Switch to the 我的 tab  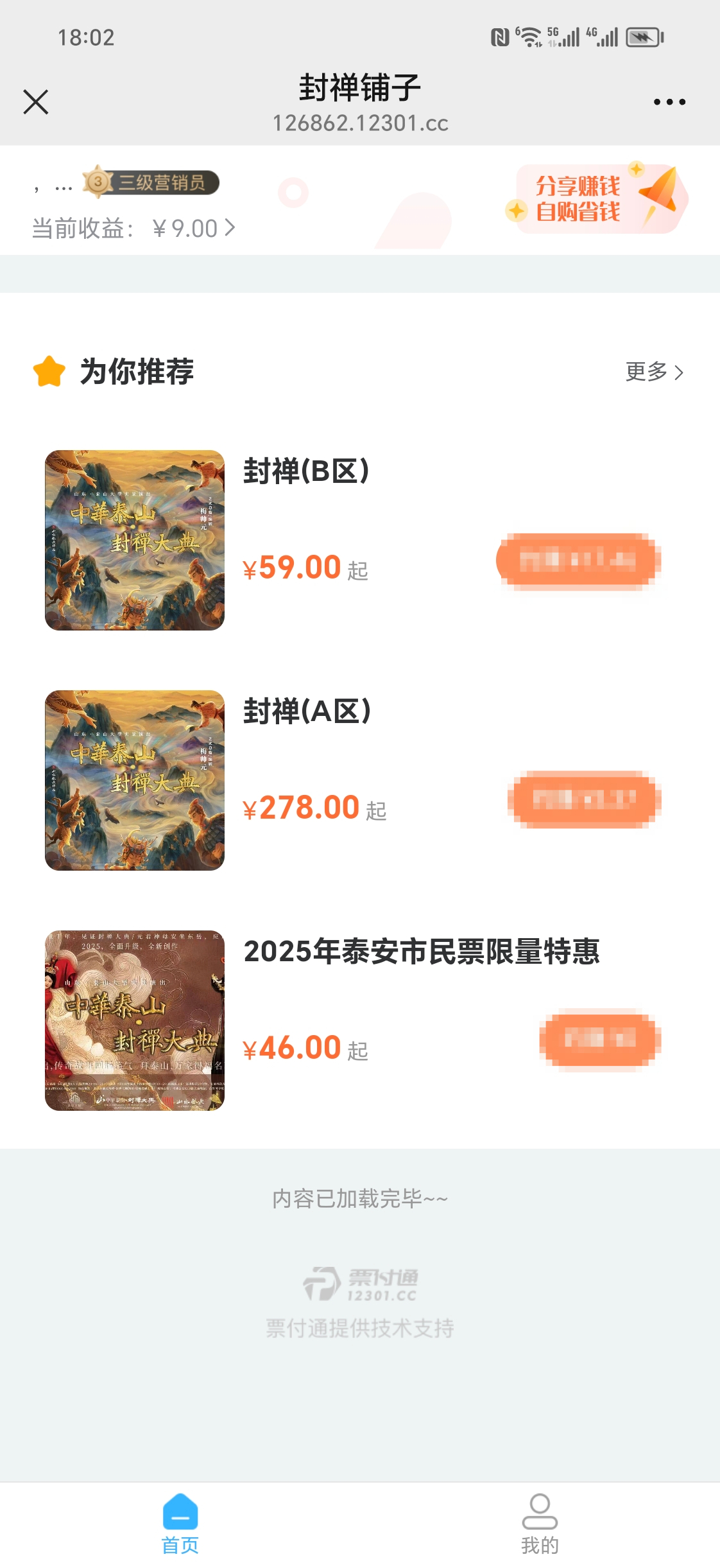click(x=540, y=1524)
